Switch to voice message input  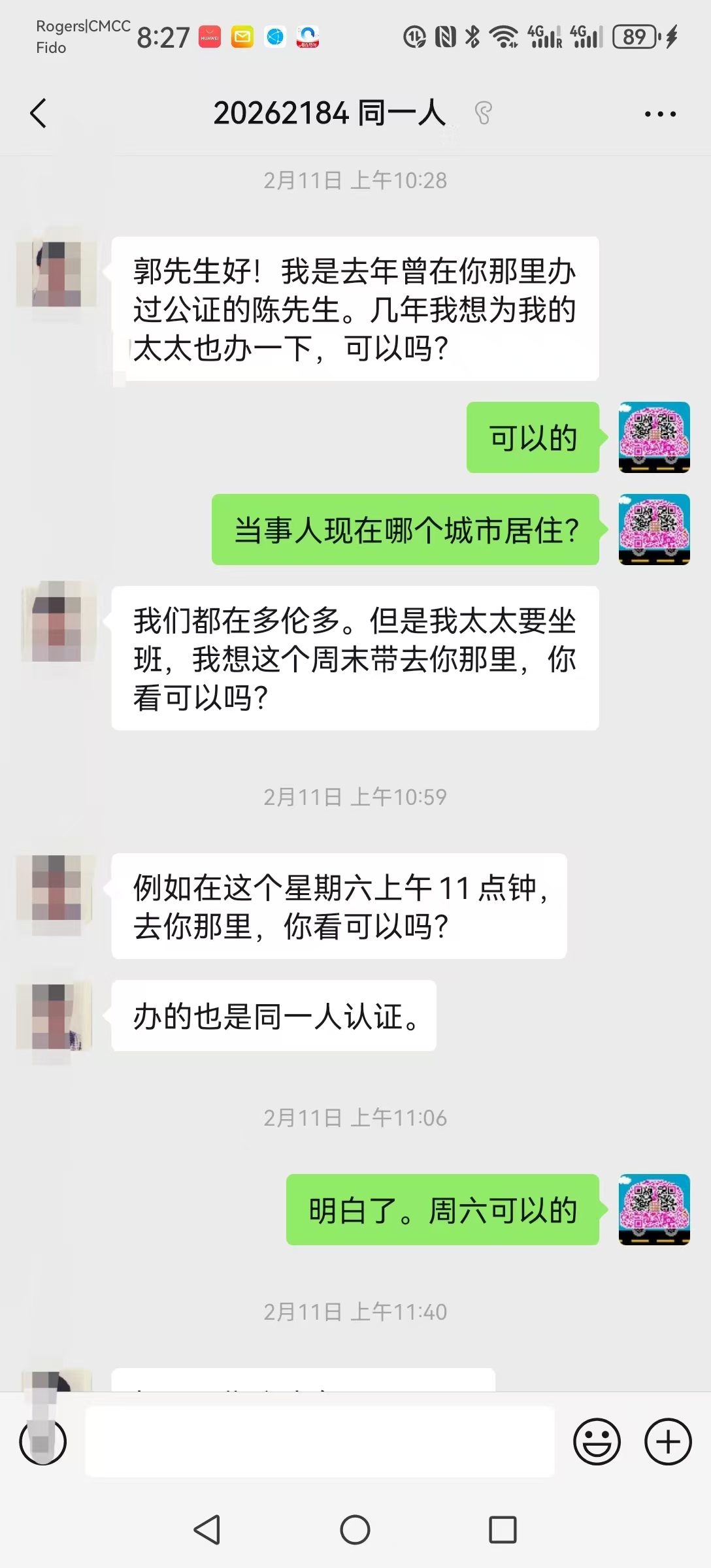coord(43,1442)
